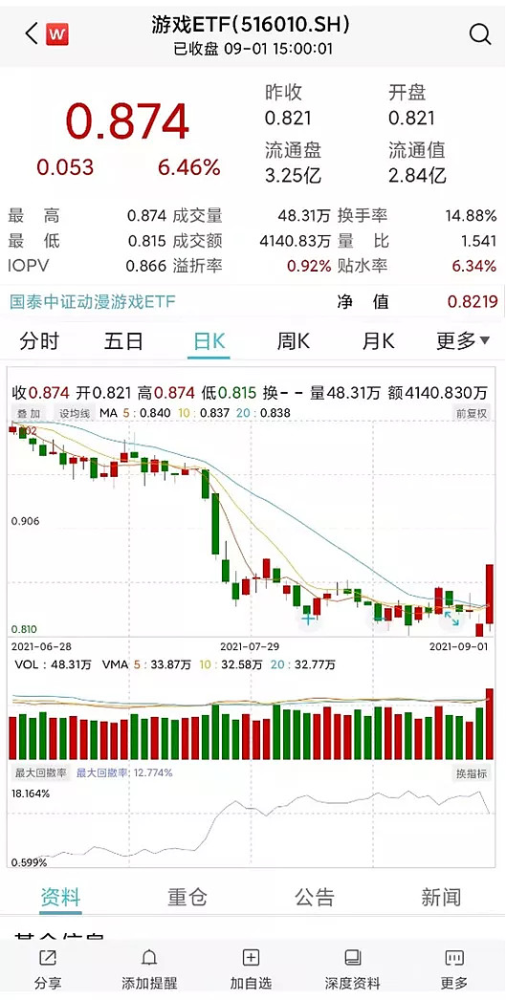
Task: Switch to the 重仓 holdings tab
Action: 188,897
